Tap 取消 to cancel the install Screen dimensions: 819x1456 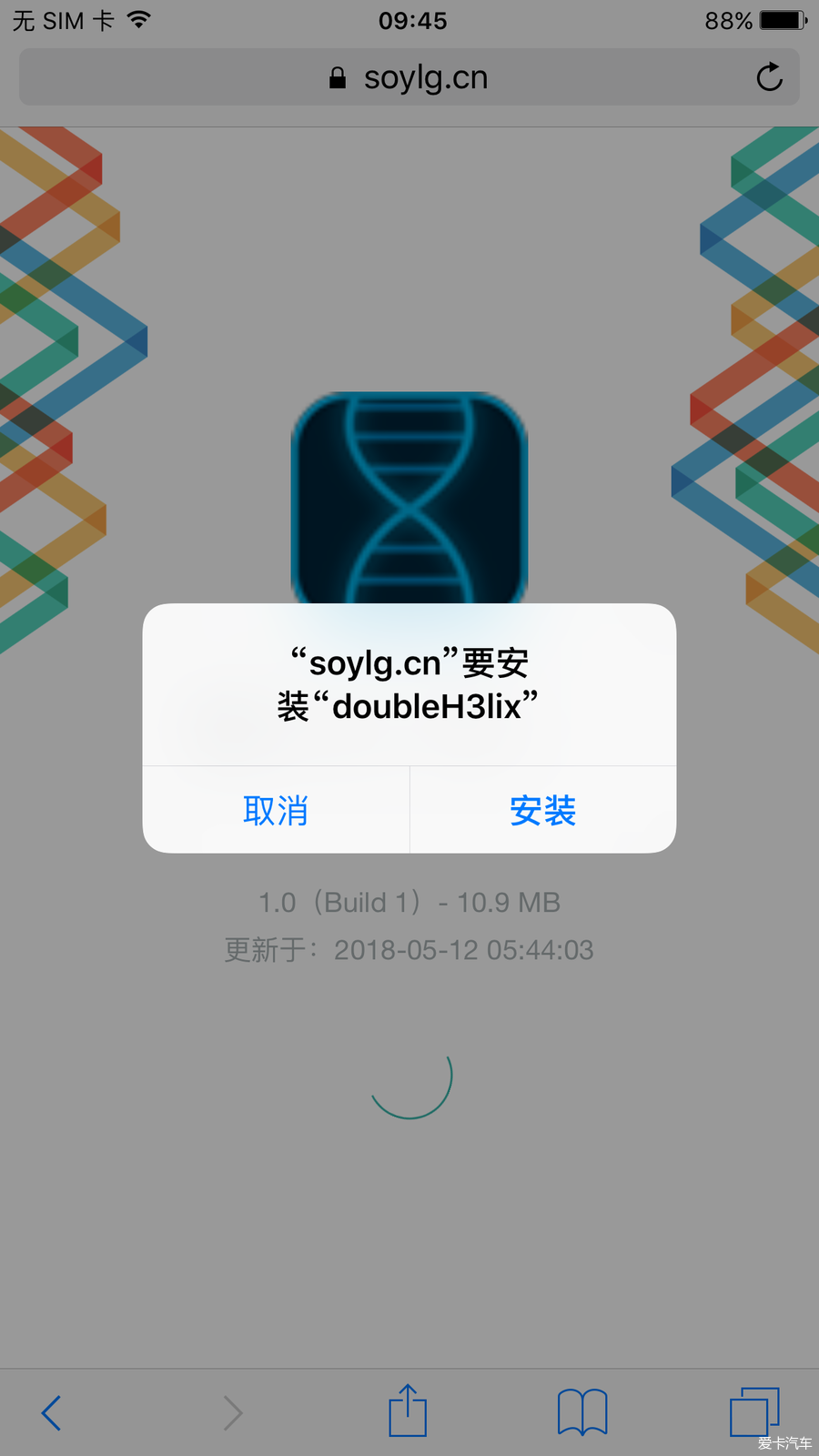tap(276, 810)
